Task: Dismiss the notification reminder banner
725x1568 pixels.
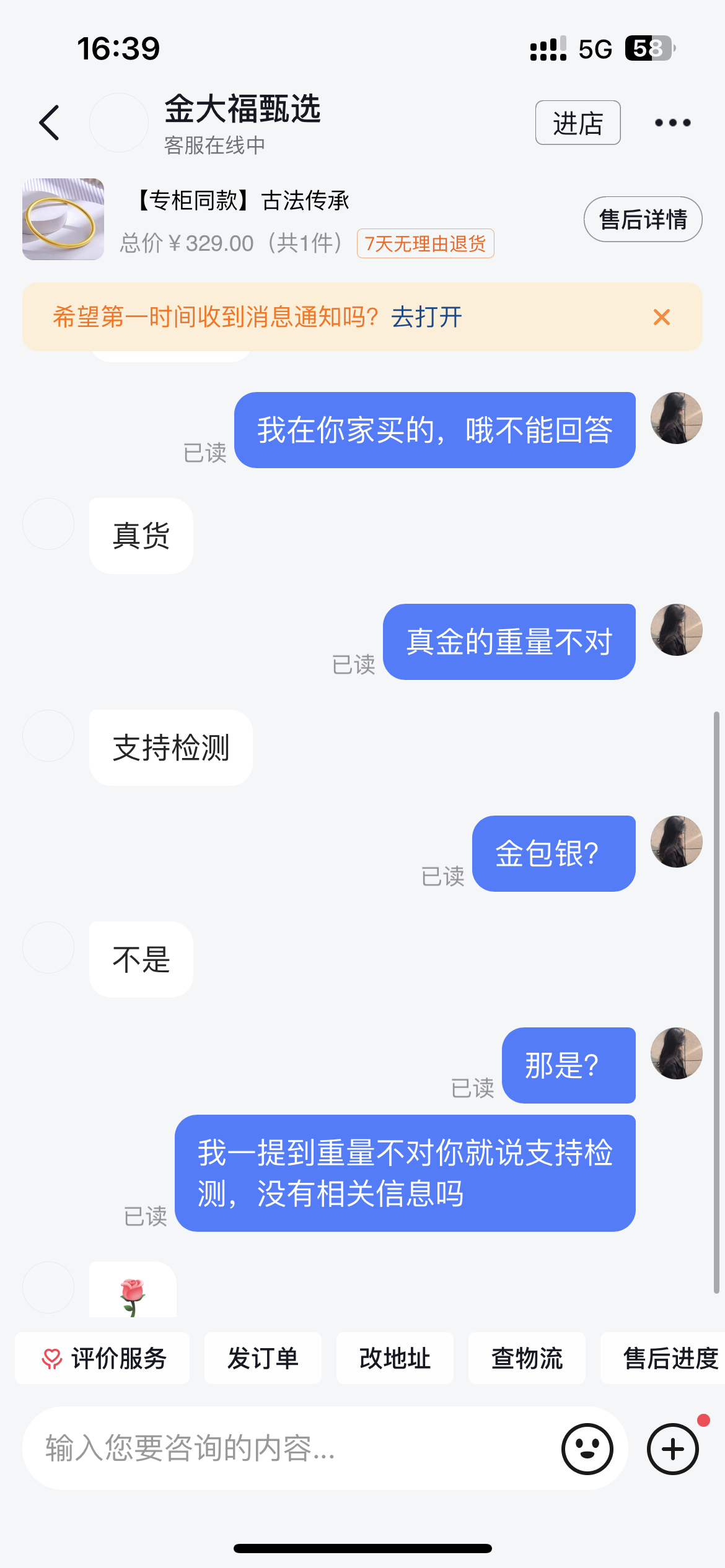Action: coord(662,317)
